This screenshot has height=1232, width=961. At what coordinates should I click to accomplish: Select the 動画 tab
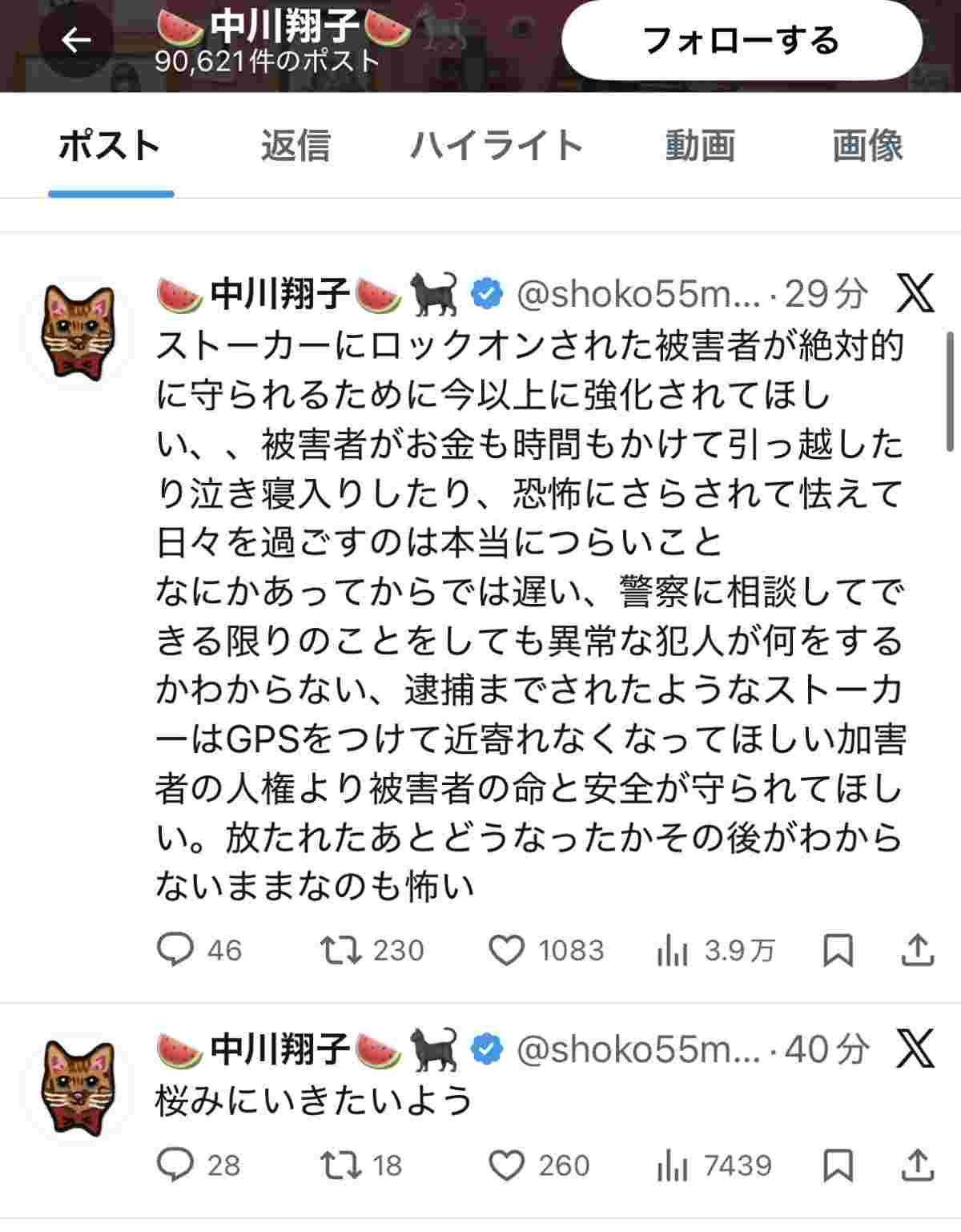pos(700,146)
